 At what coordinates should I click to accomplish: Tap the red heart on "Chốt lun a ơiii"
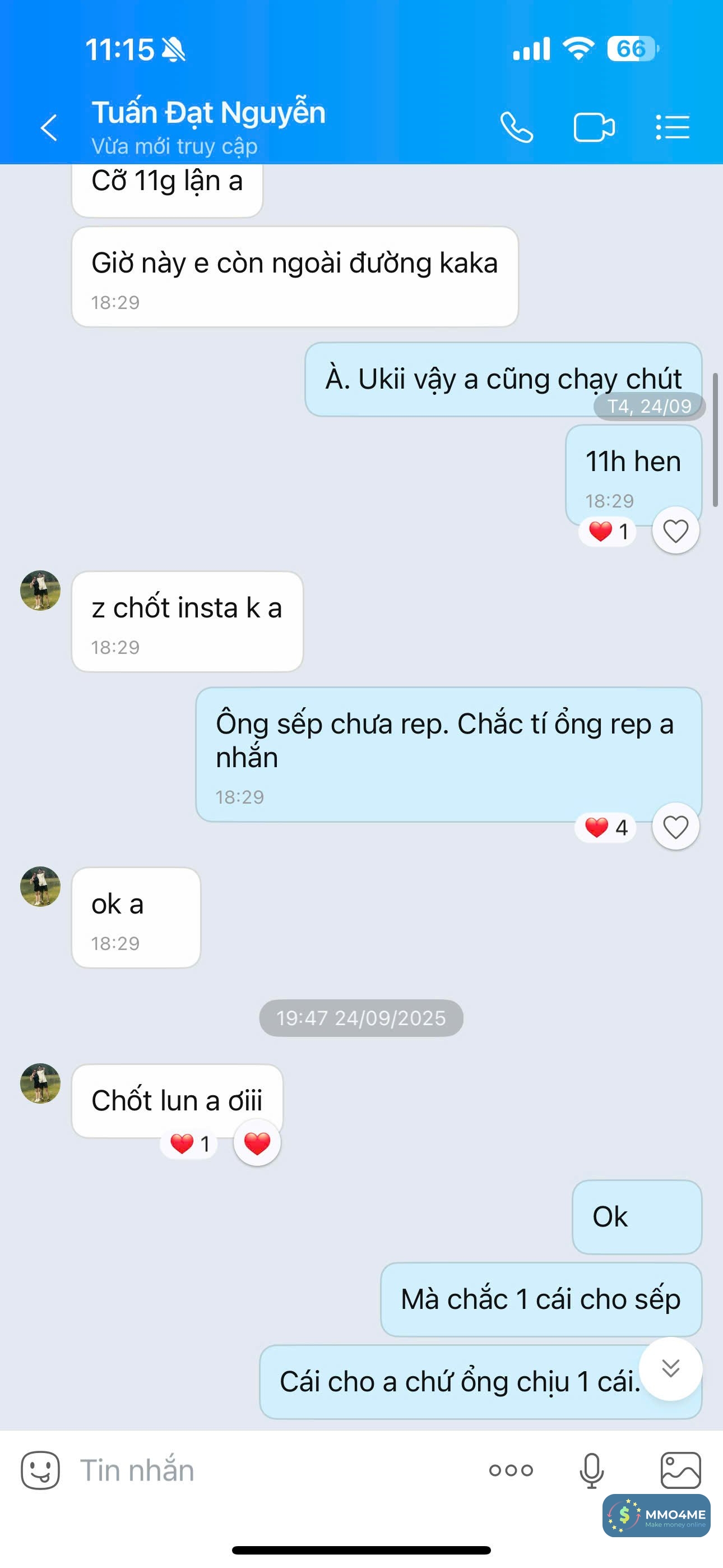257,1143
